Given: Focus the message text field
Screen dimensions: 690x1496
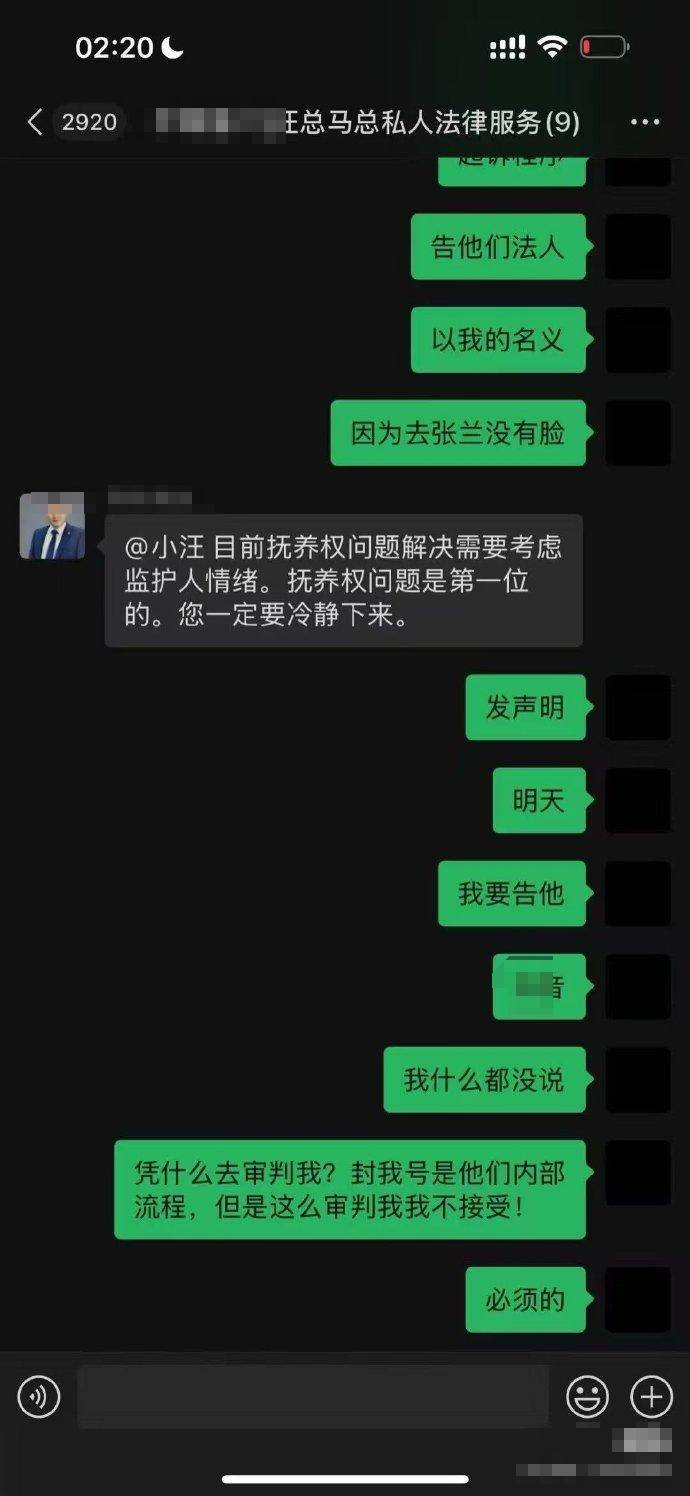Looking at the screenshot, I should coord(313,1396).
